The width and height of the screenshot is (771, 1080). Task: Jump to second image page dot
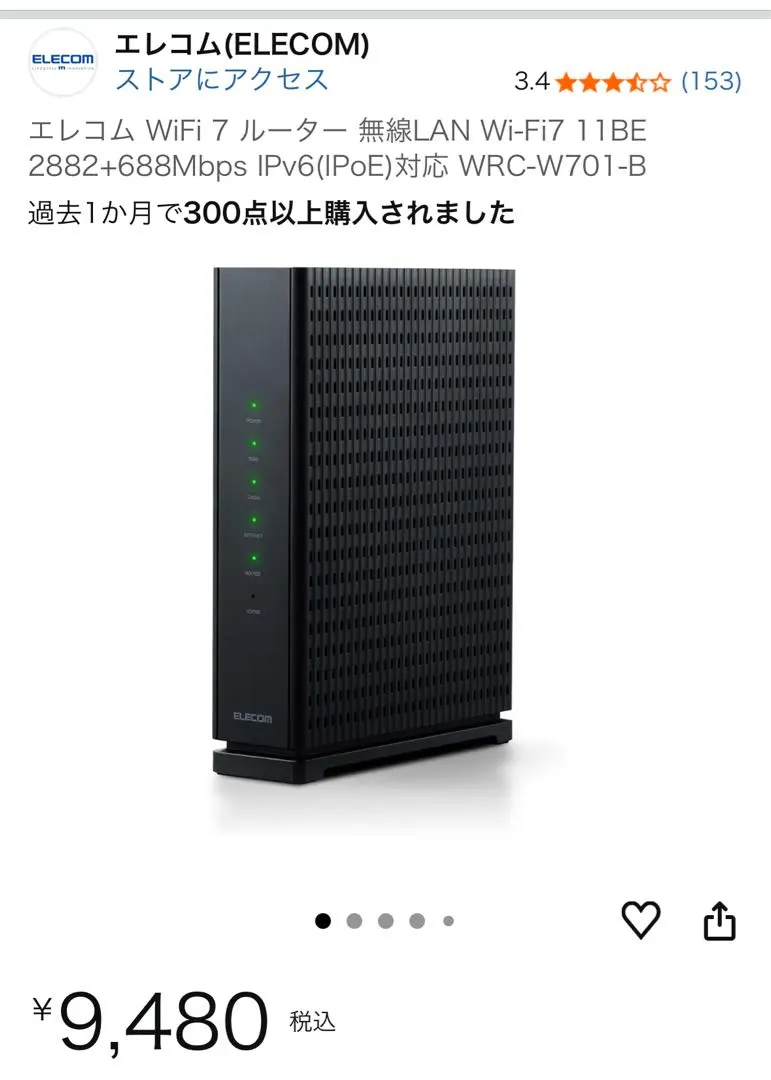354,921
